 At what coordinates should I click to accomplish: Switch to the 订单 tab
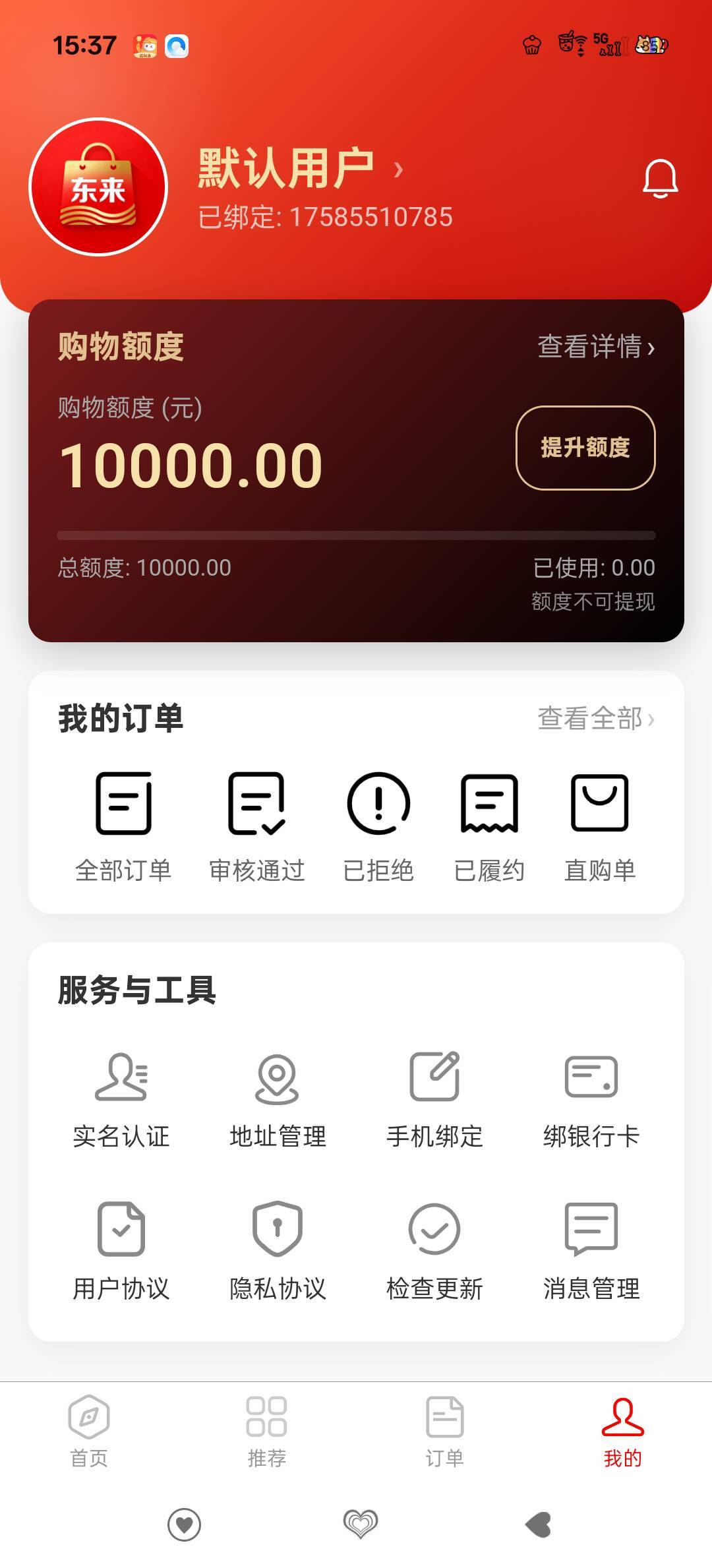coord(444,1431)
